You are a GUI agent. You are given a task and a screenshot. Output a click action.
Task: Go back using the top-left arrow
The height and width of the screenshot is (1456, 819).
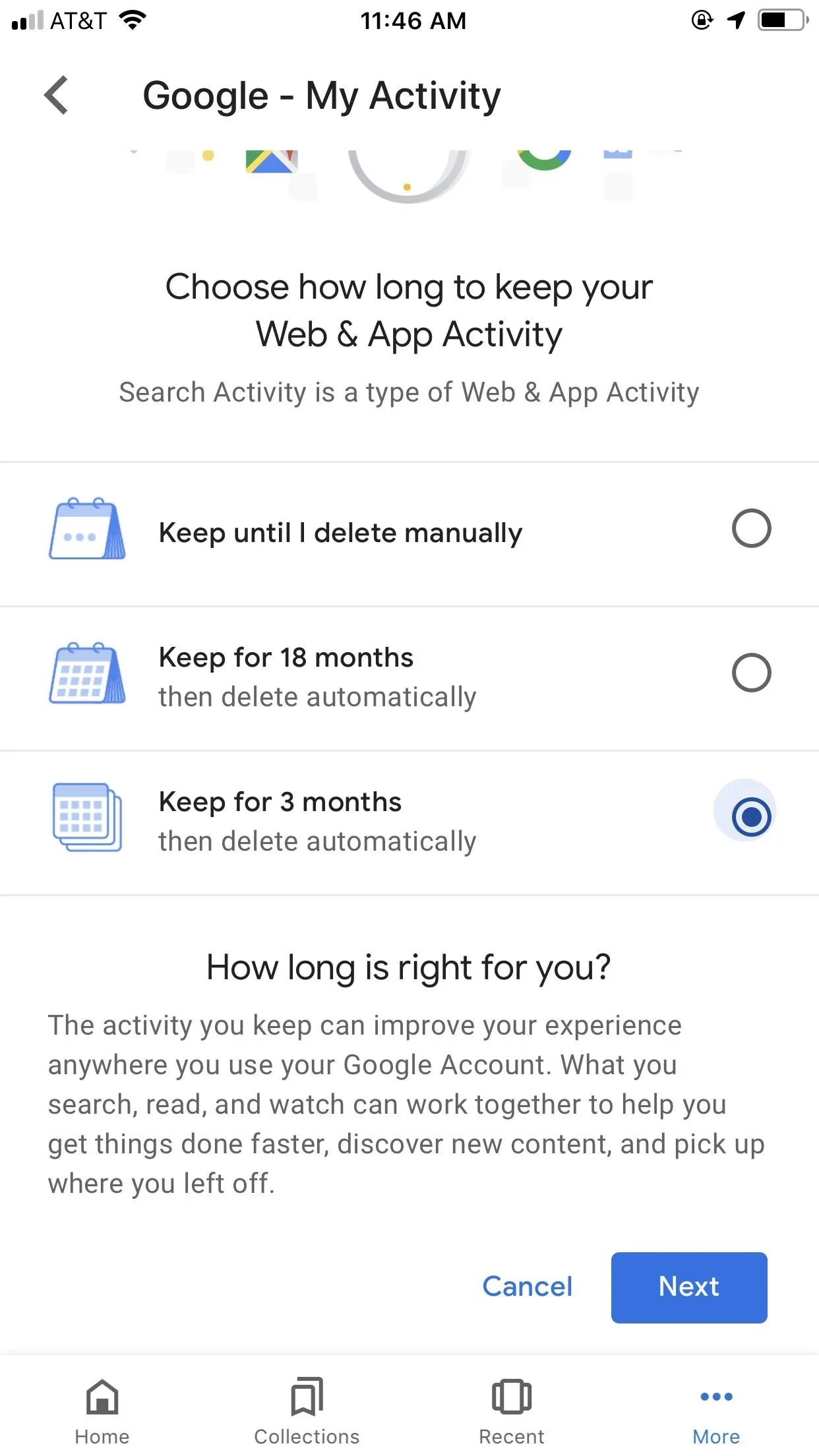56,96
